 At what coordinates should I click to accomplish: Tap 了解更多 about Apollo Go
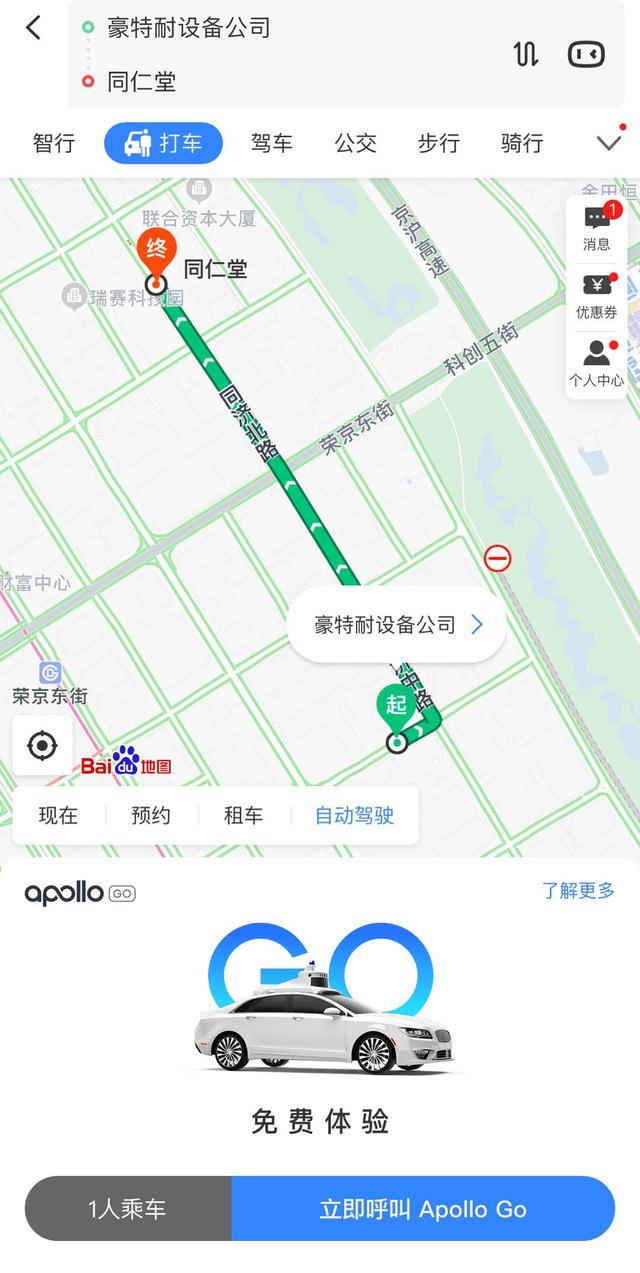click(578, 890)
